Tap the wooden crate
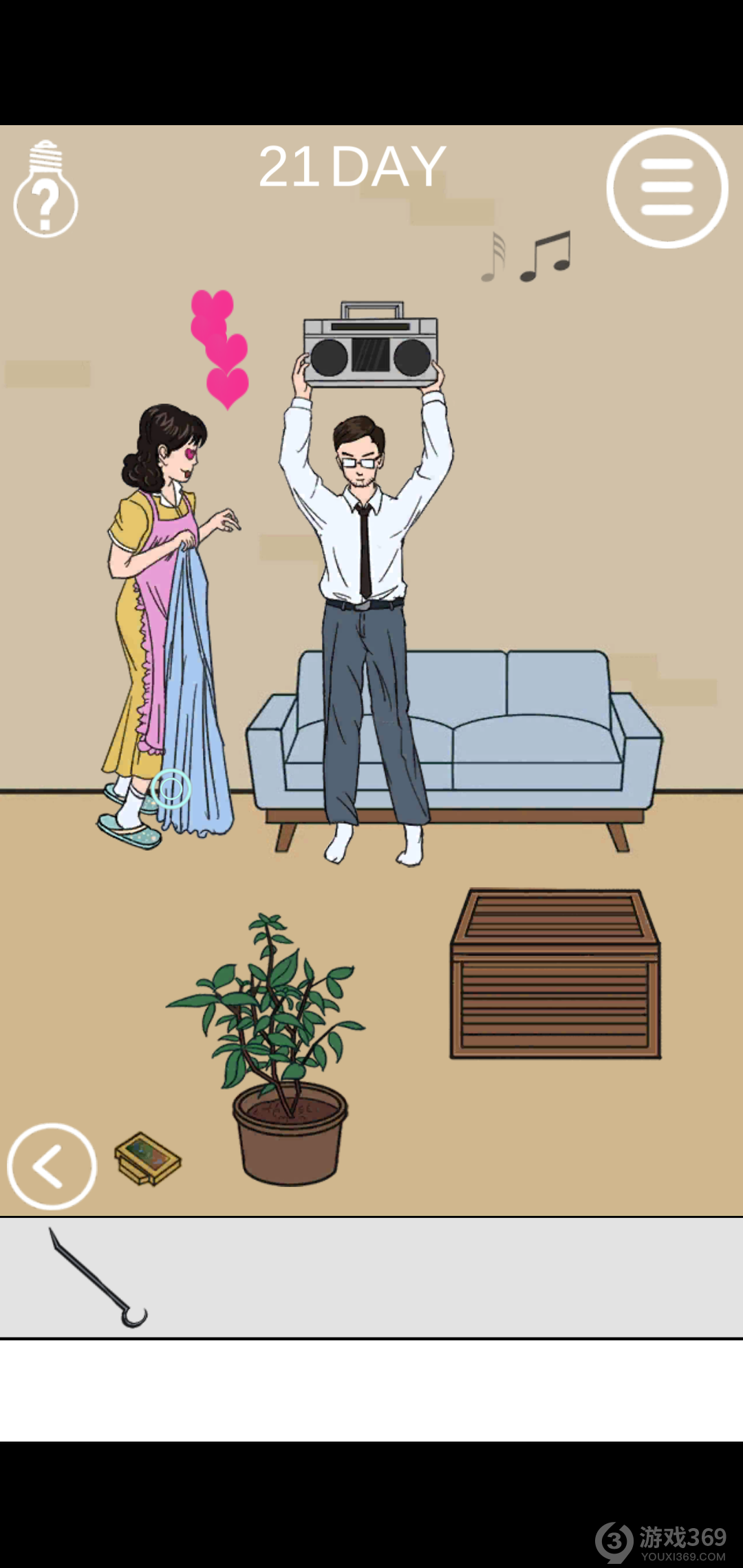Screen dimensions: 743x1568 pyautogui.click(x=554, y=974)
